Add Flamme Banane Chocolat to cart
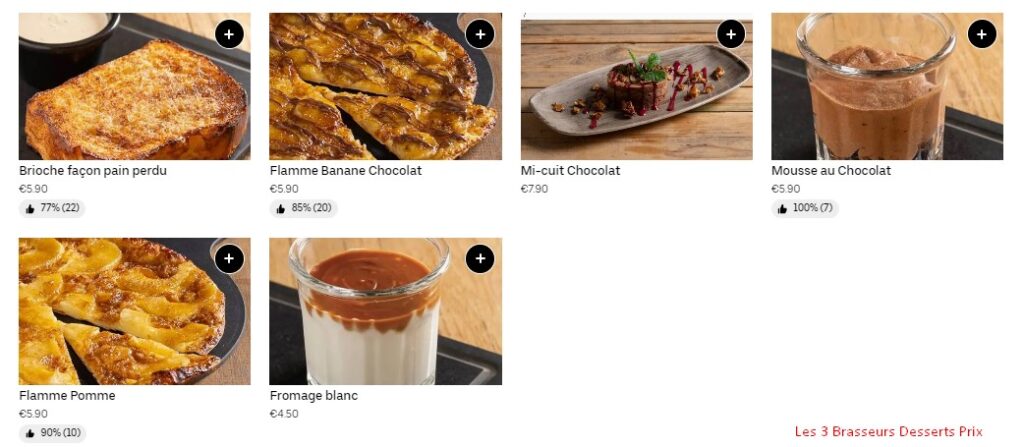Image resolution: width=1024 pixels, height=447 pixels. (480, 34)
